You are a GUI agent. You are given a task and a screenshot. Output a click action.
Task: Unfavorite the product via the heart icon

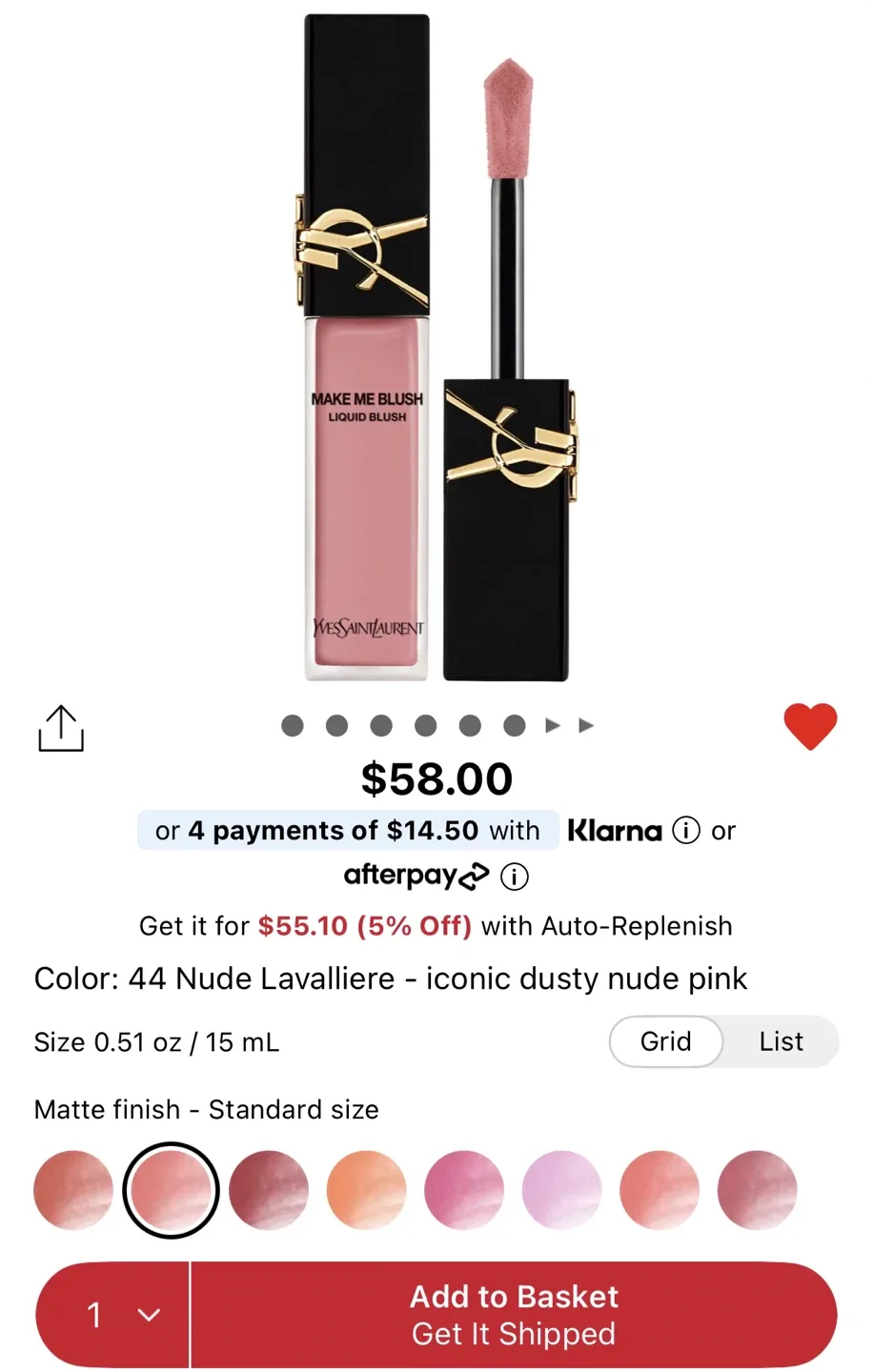tap(810, 727)
